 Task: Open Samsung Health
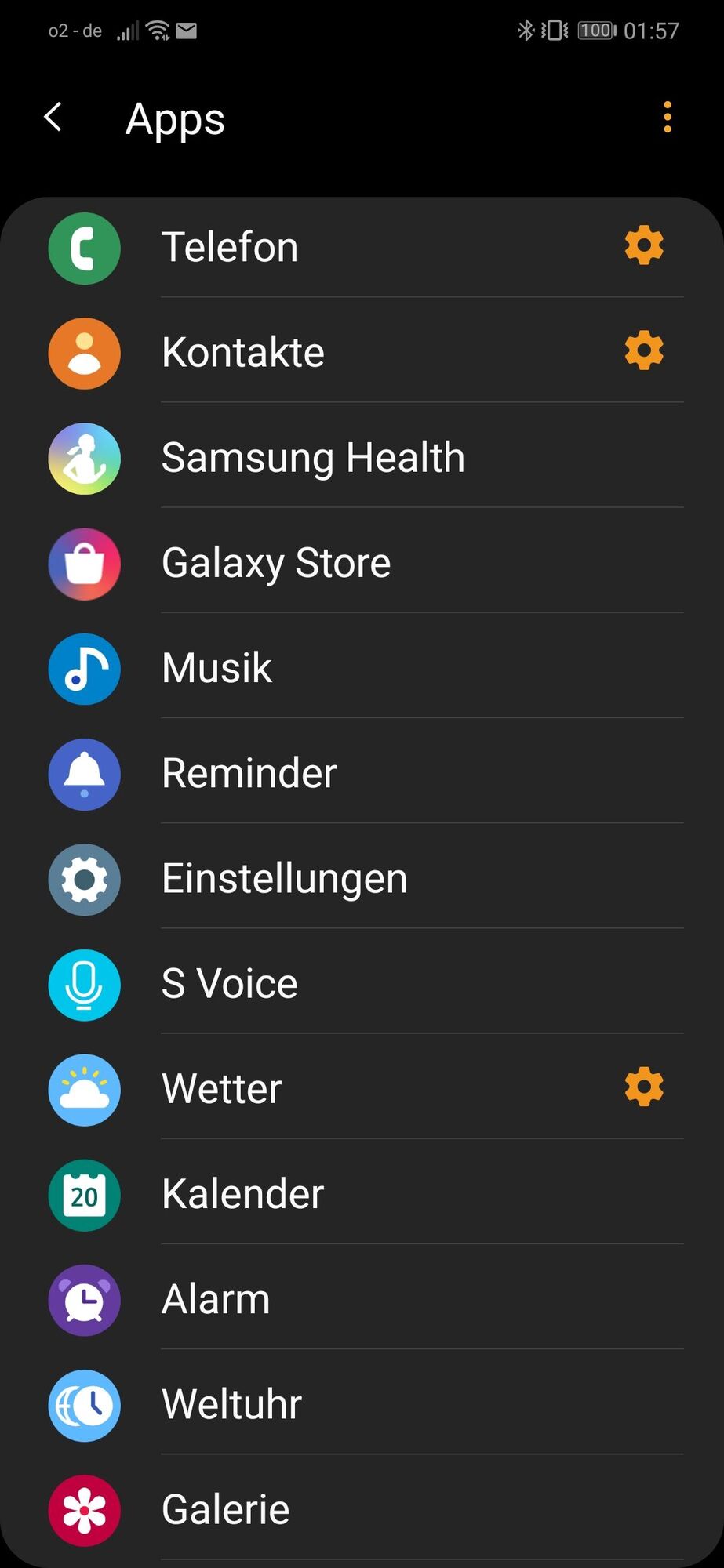313,458
